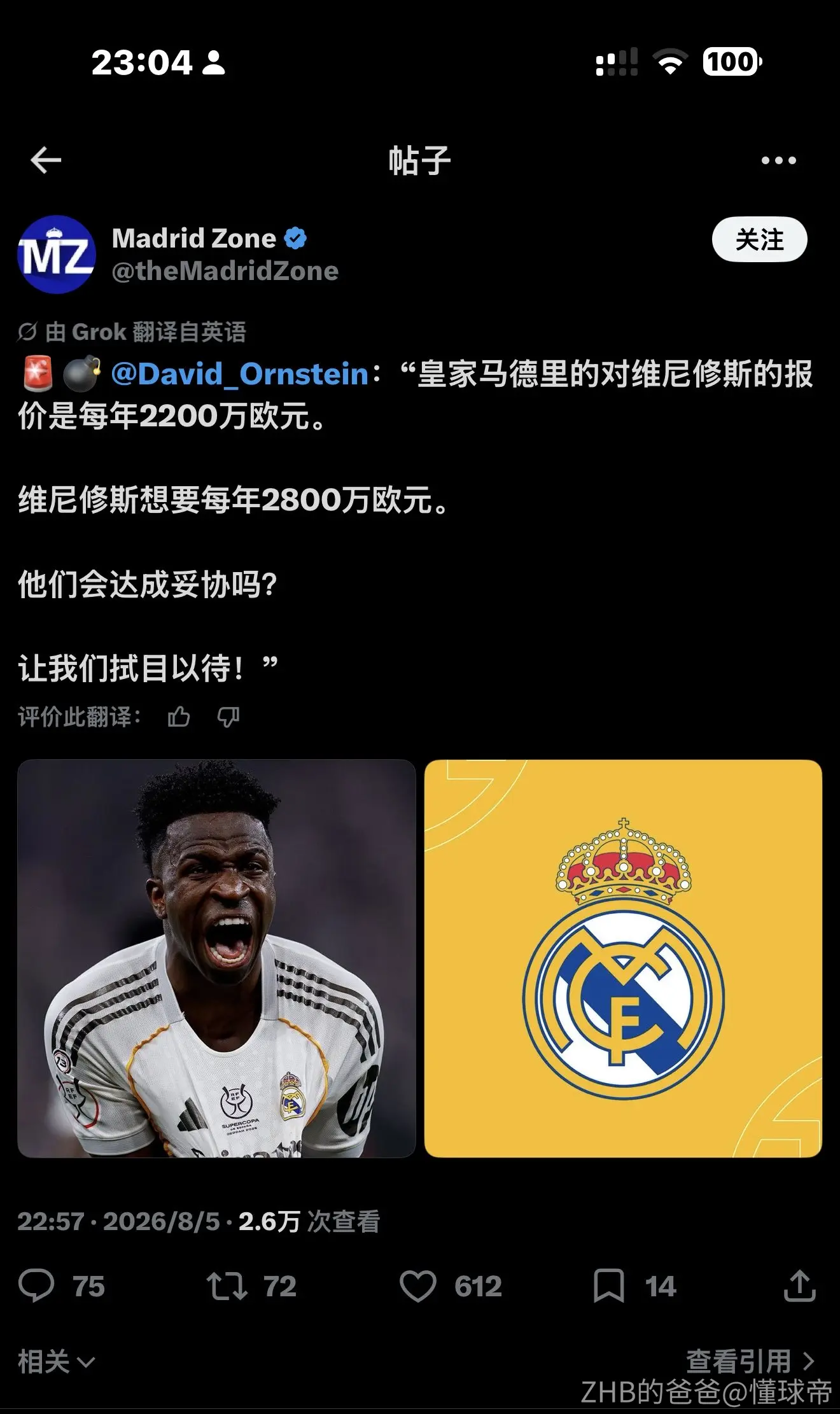Screen dimensions: 840x1414
Task: Rate the translation with thumbs down
Action: [x=228, y=717]
